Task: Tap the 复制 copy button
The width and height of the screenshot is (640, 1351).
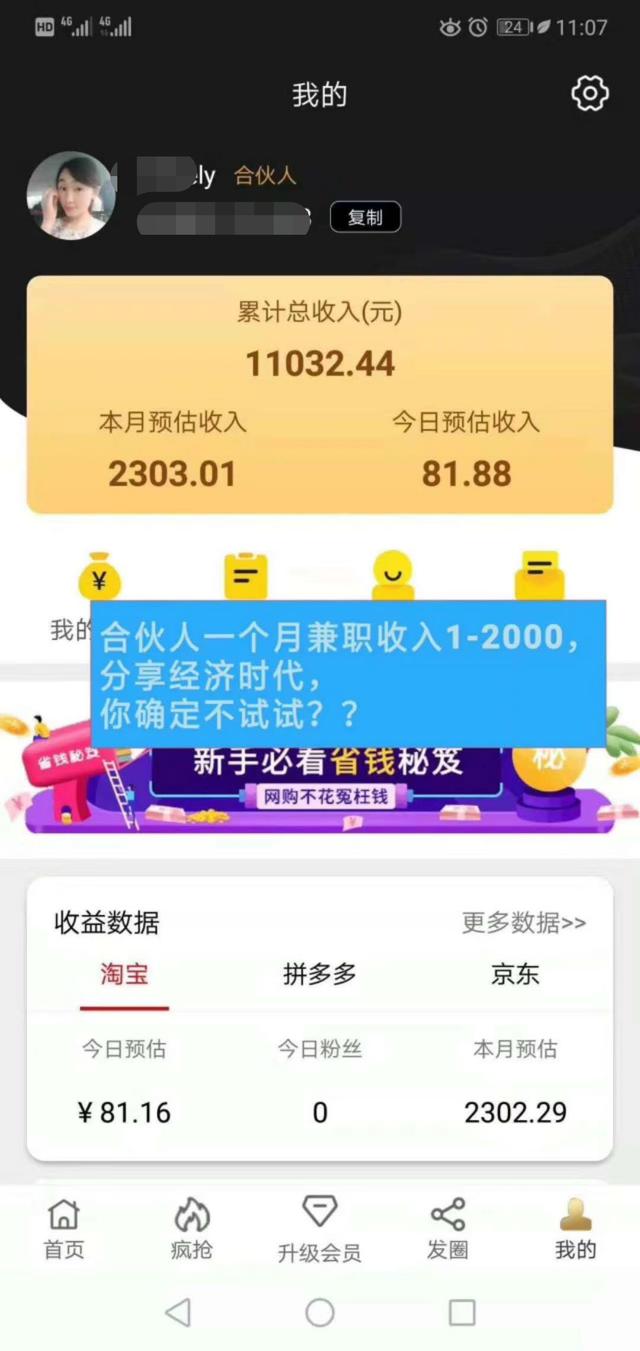Action: coord(365,217)
